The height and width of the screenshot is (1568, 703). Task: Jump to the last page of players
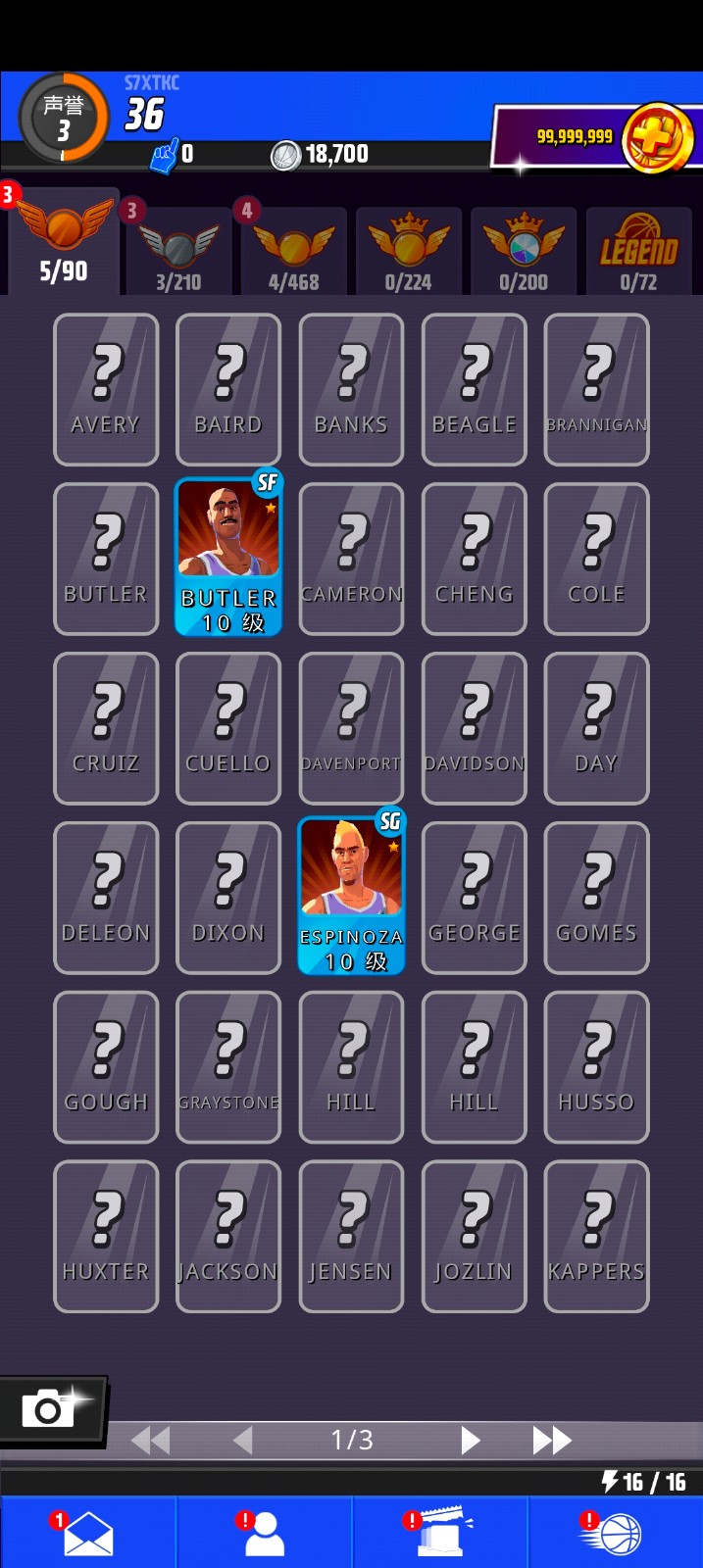point(551,1440)
